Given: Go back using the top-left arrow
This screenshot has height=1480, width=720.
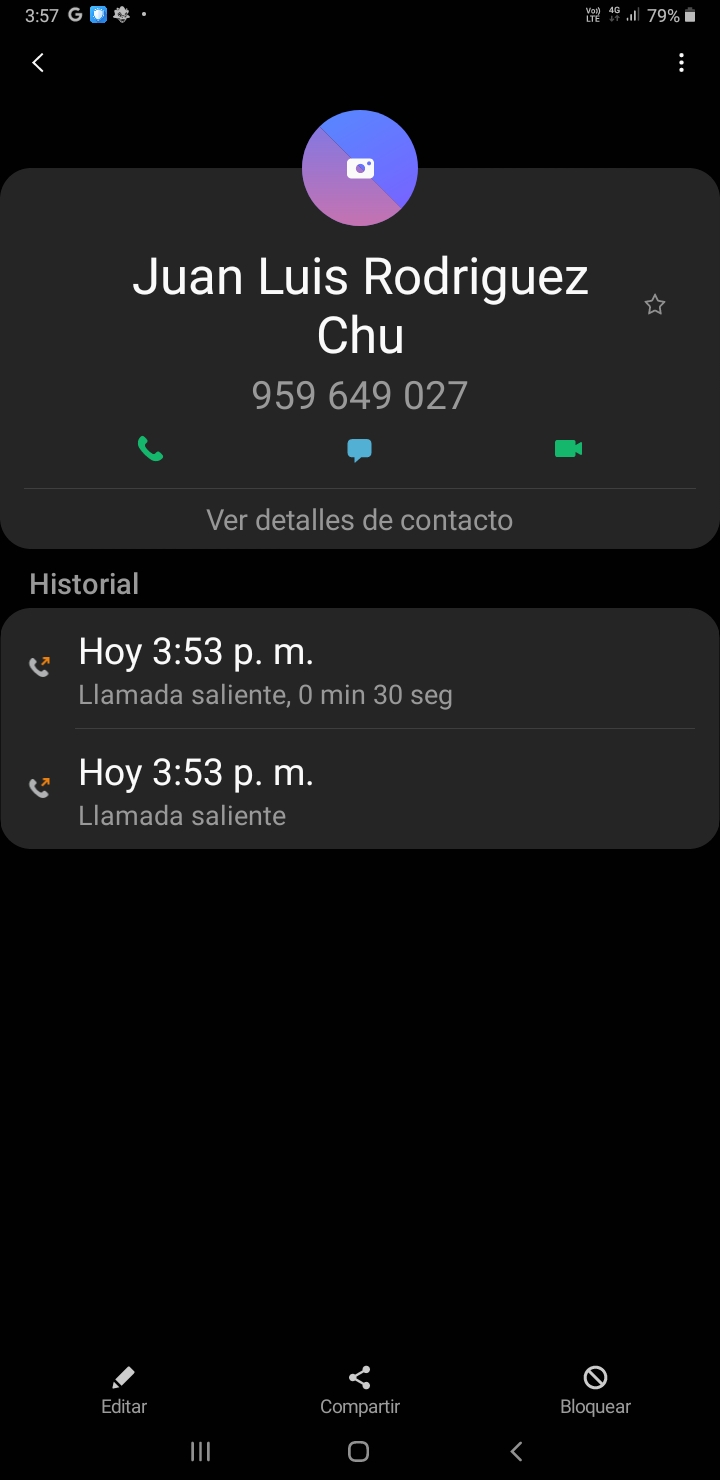Looking at the screenshot, I should click(38, 63).
